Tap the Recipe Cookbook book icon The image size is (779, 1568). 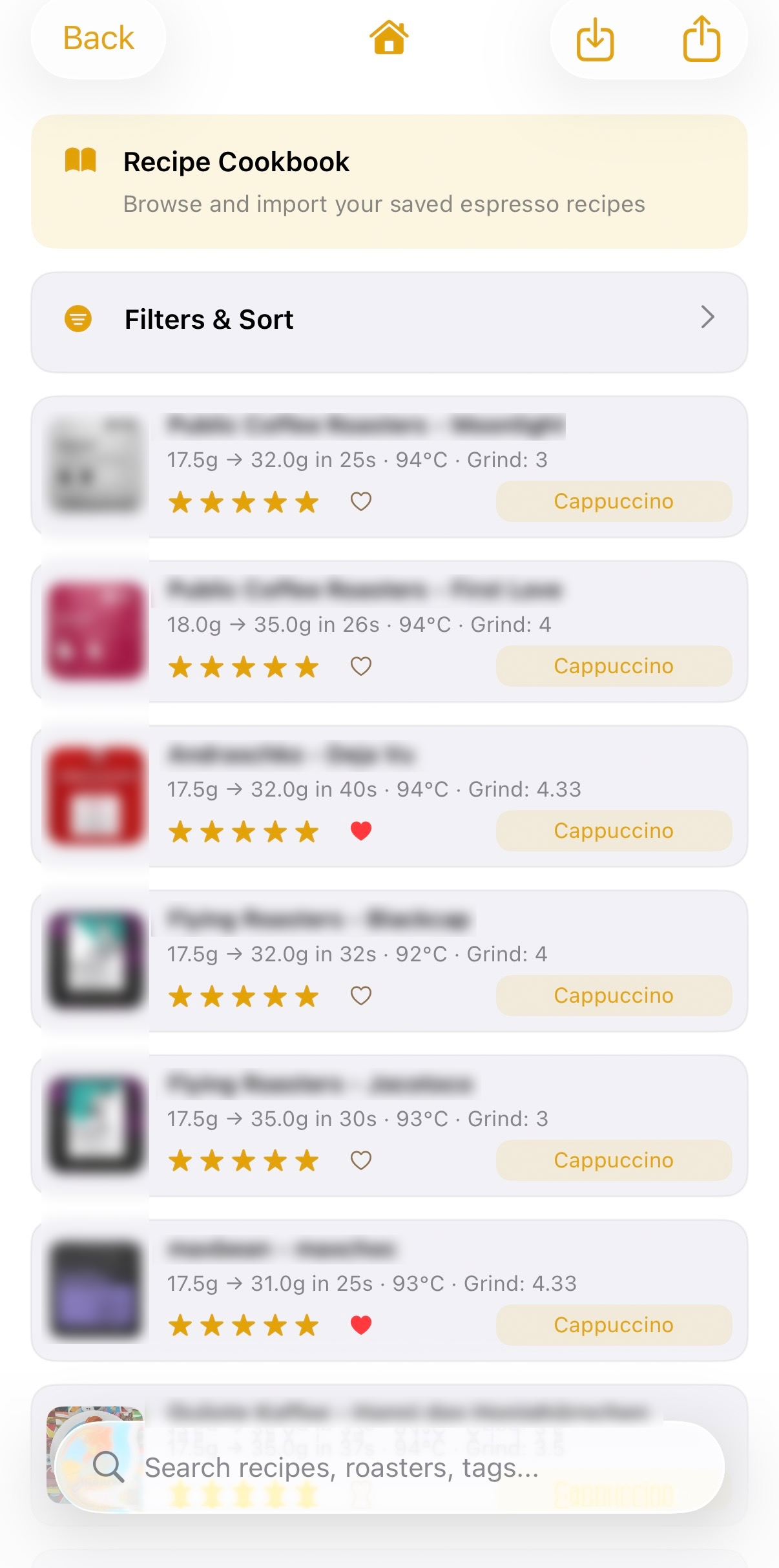click(80, 160)
